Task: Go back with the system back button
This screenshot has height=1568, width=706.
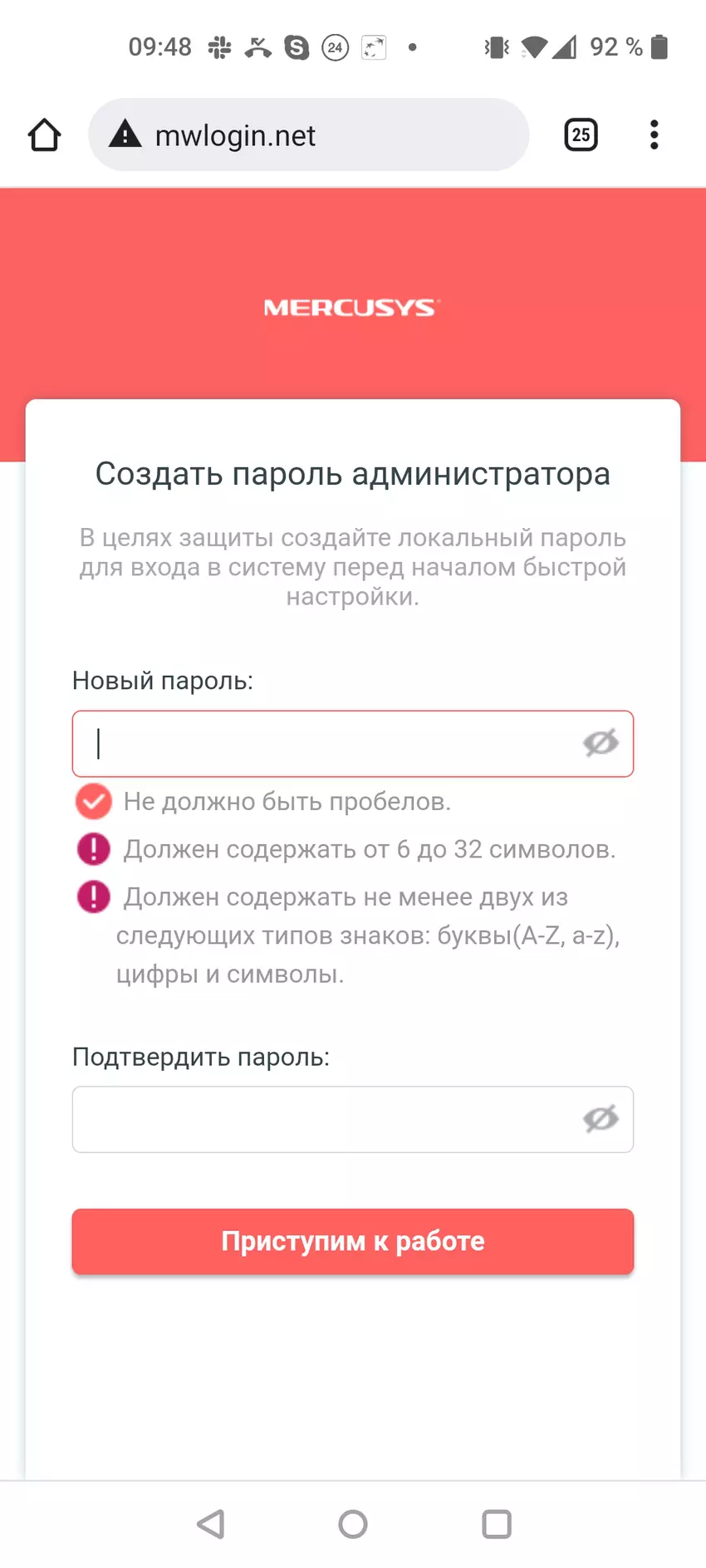Action: point(211,1524)
